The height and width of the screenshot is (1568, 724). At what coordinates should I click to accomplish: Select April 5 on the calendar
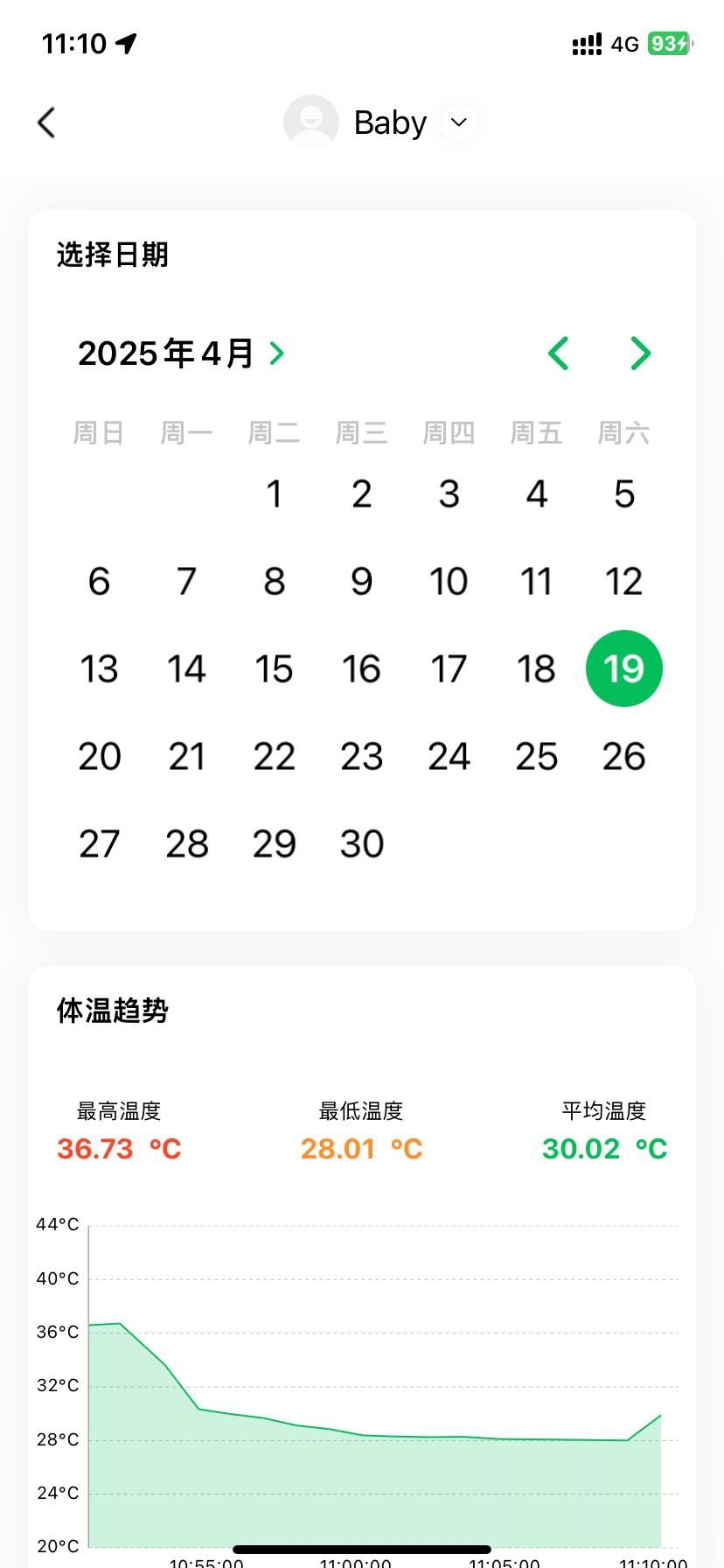[x=624, y=494]
